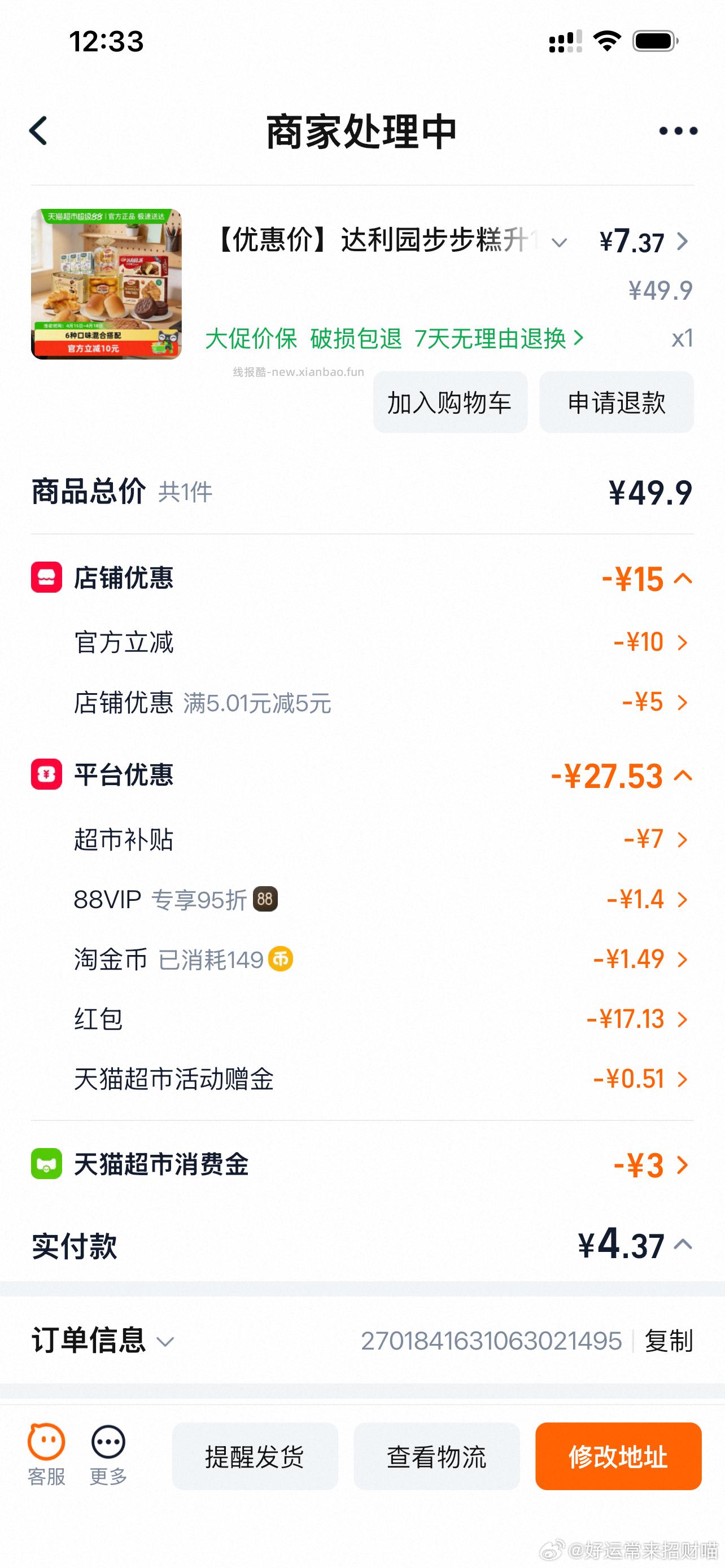Tap the red 店铺优惠 coupon icon
The width and height of the screenshot is (725, 1568).
[45, 578]
